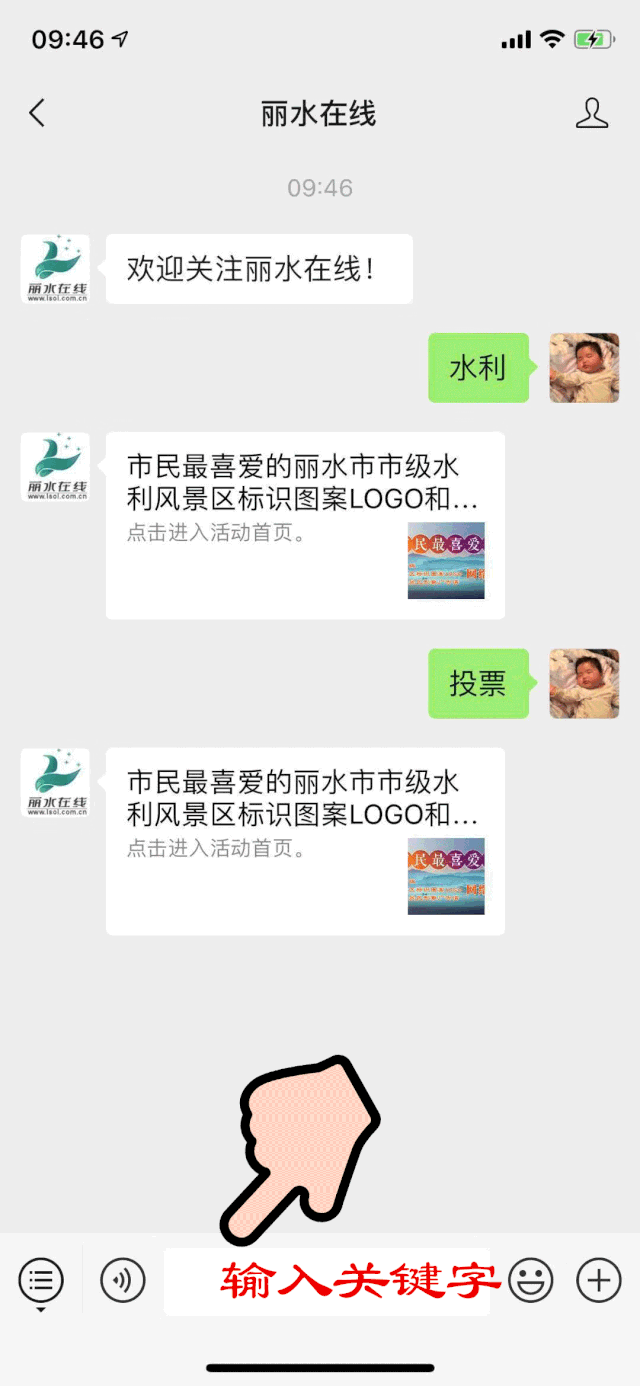Open the emoji picker

click(x=531, y=1280)
